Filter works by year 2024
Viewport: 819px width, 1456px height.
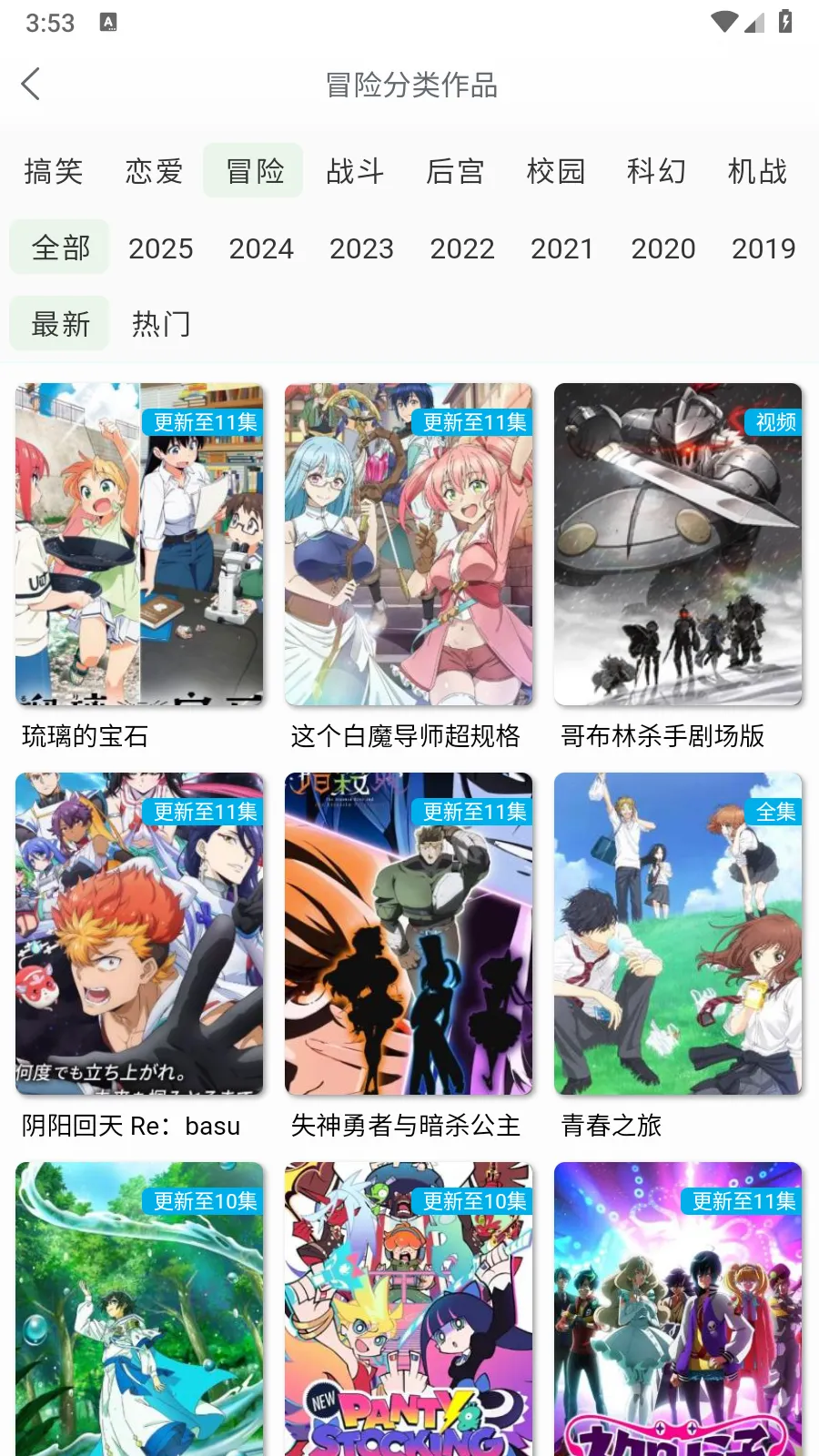261,248
